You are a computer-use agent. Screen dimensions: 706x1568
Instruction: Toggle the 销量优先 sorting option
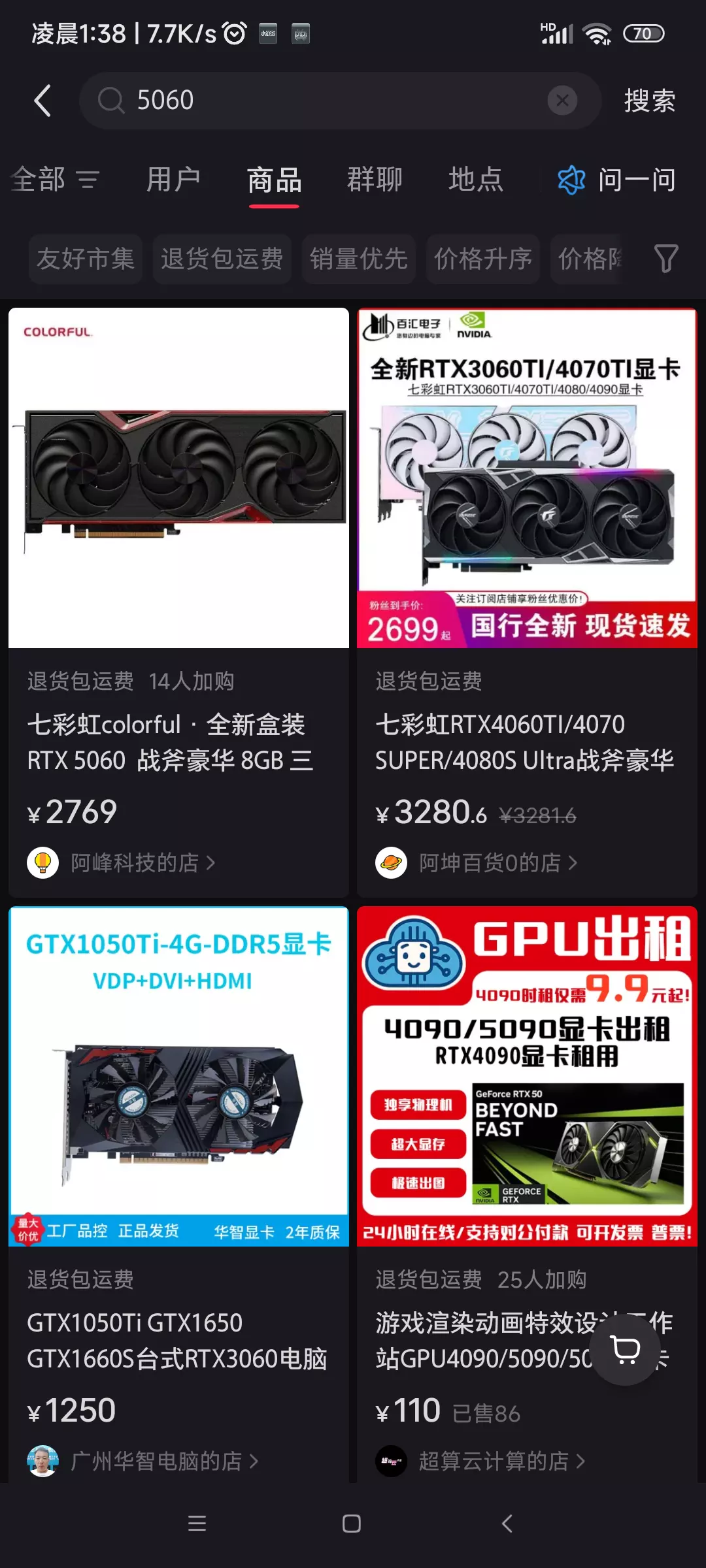[358, 259]
